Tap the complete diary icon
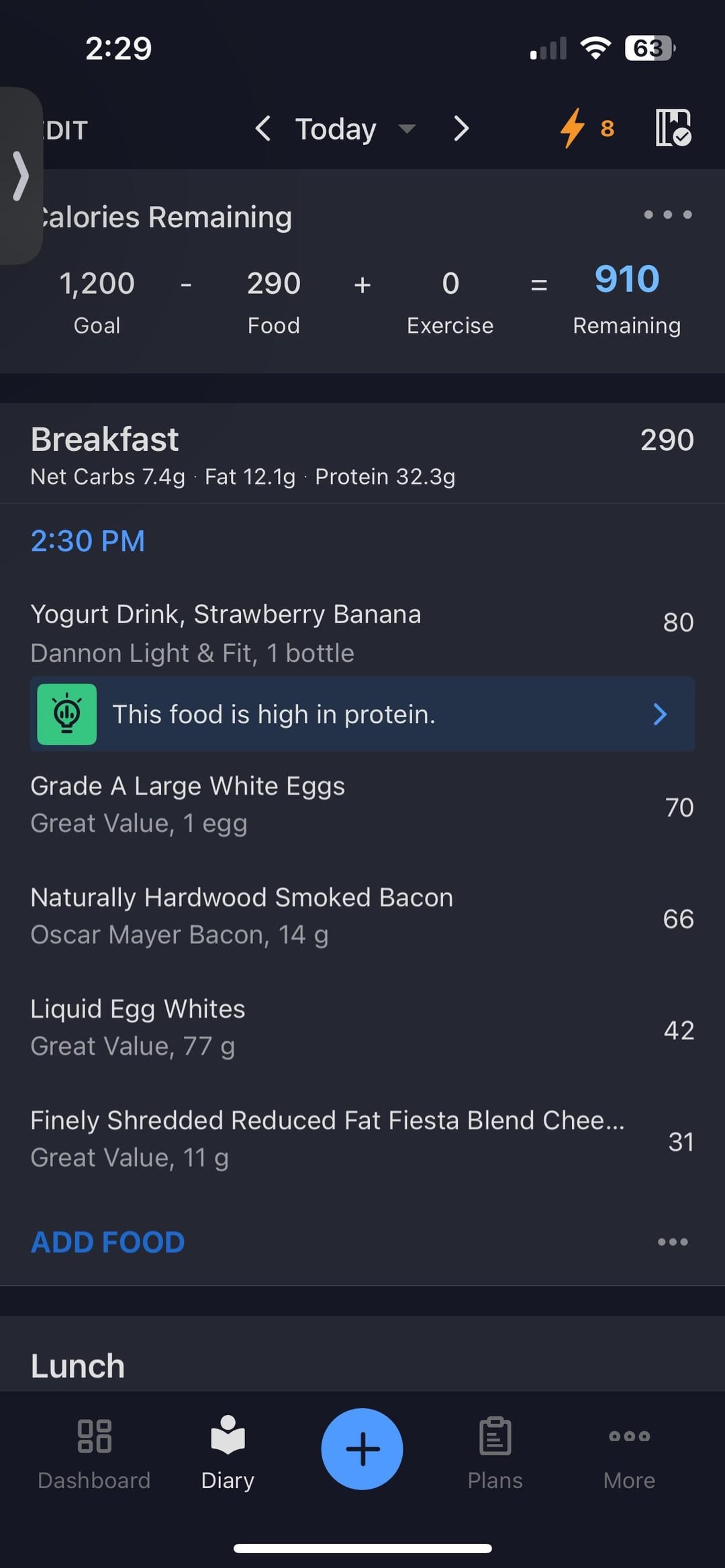The image size is (725, 1568). pos(673,127)
